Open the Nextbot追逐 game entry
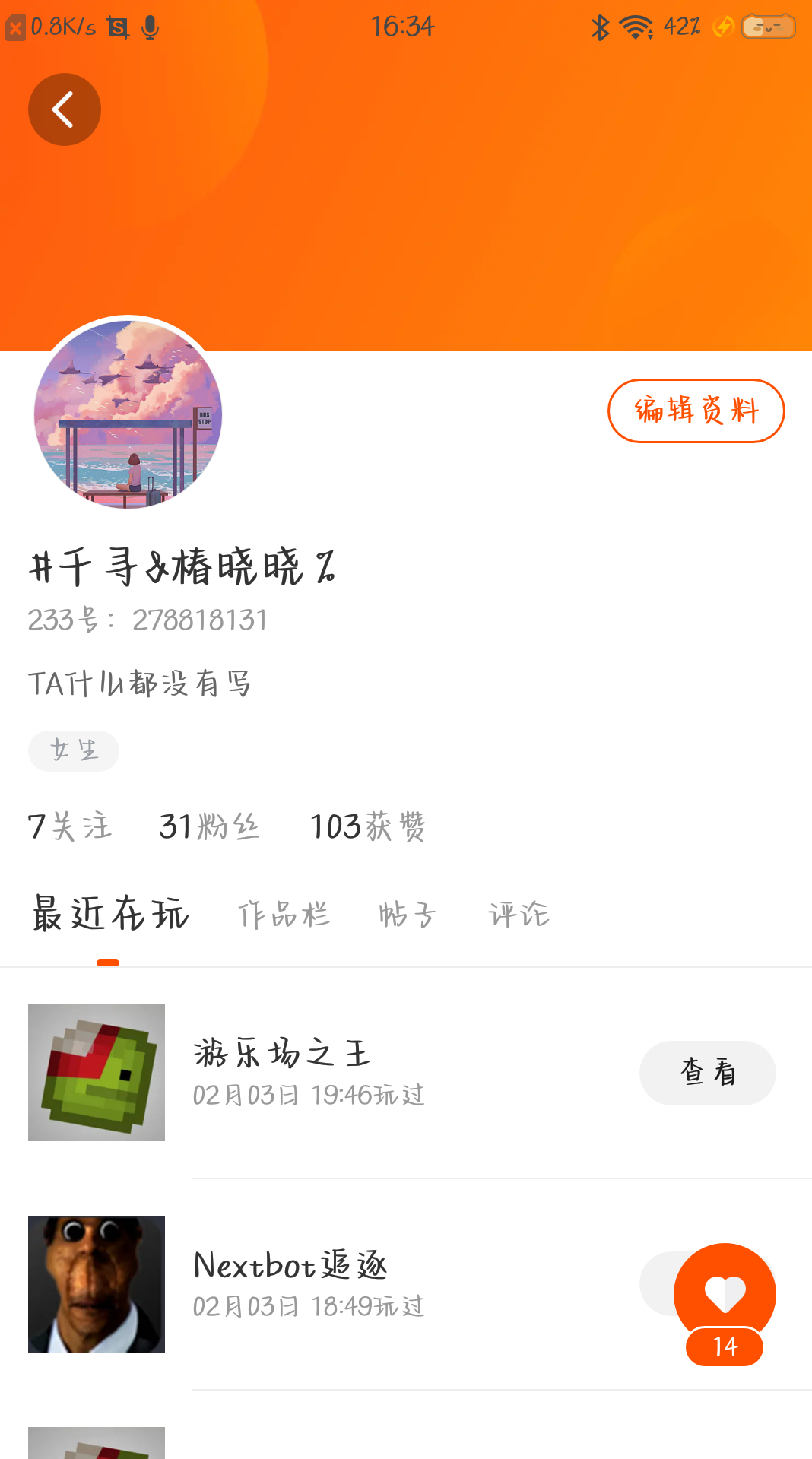This screenshot has height=1459, width=812. point(290,1283)
